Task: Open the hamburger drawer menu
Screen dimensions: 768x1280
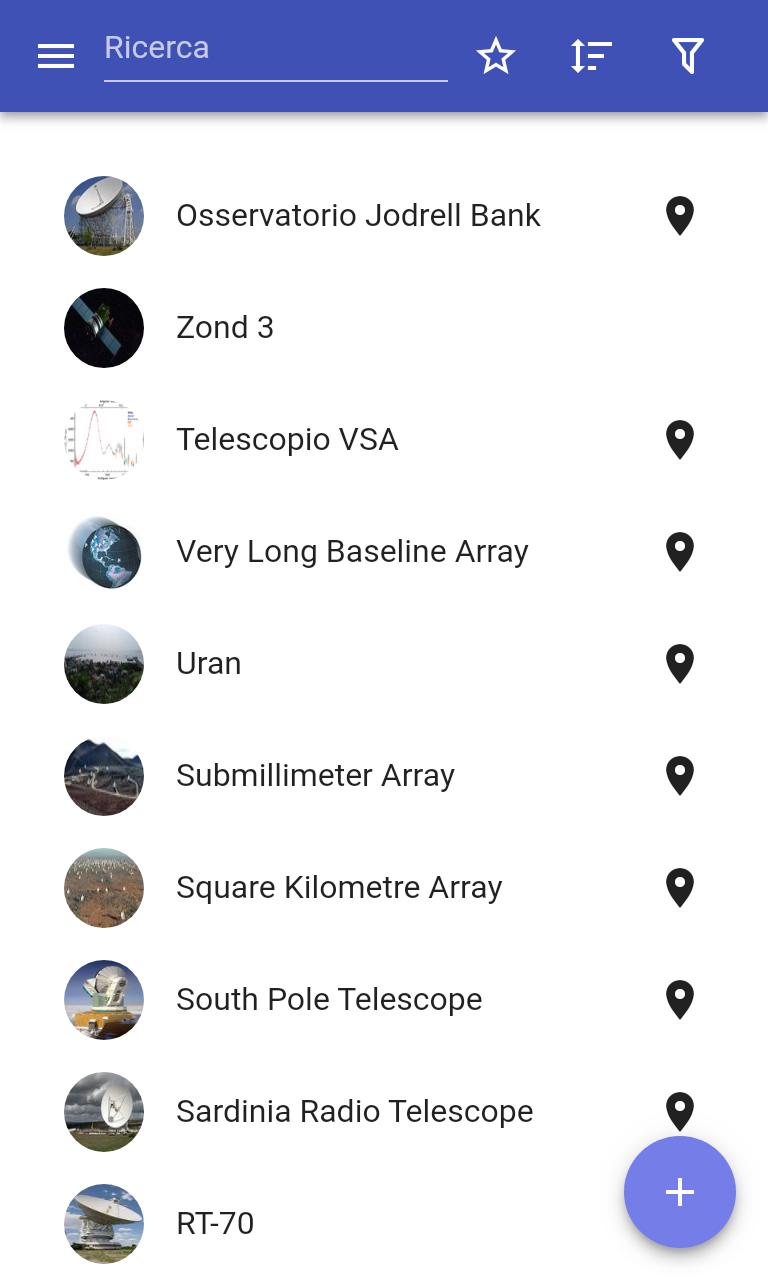Action: [x=56, y=56]
